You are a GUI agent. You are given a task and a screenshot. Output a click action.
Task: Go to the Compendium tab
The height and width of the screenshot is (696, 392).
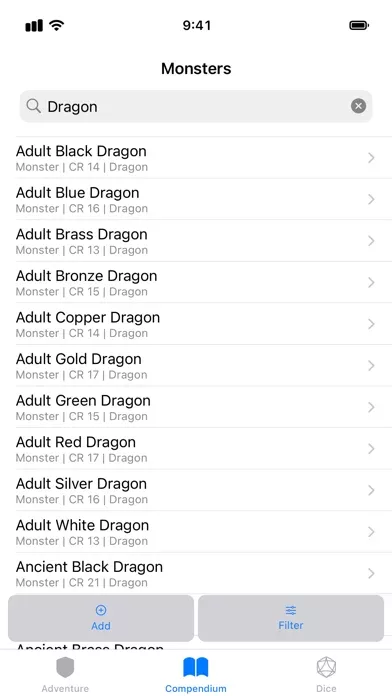point(196,675)
